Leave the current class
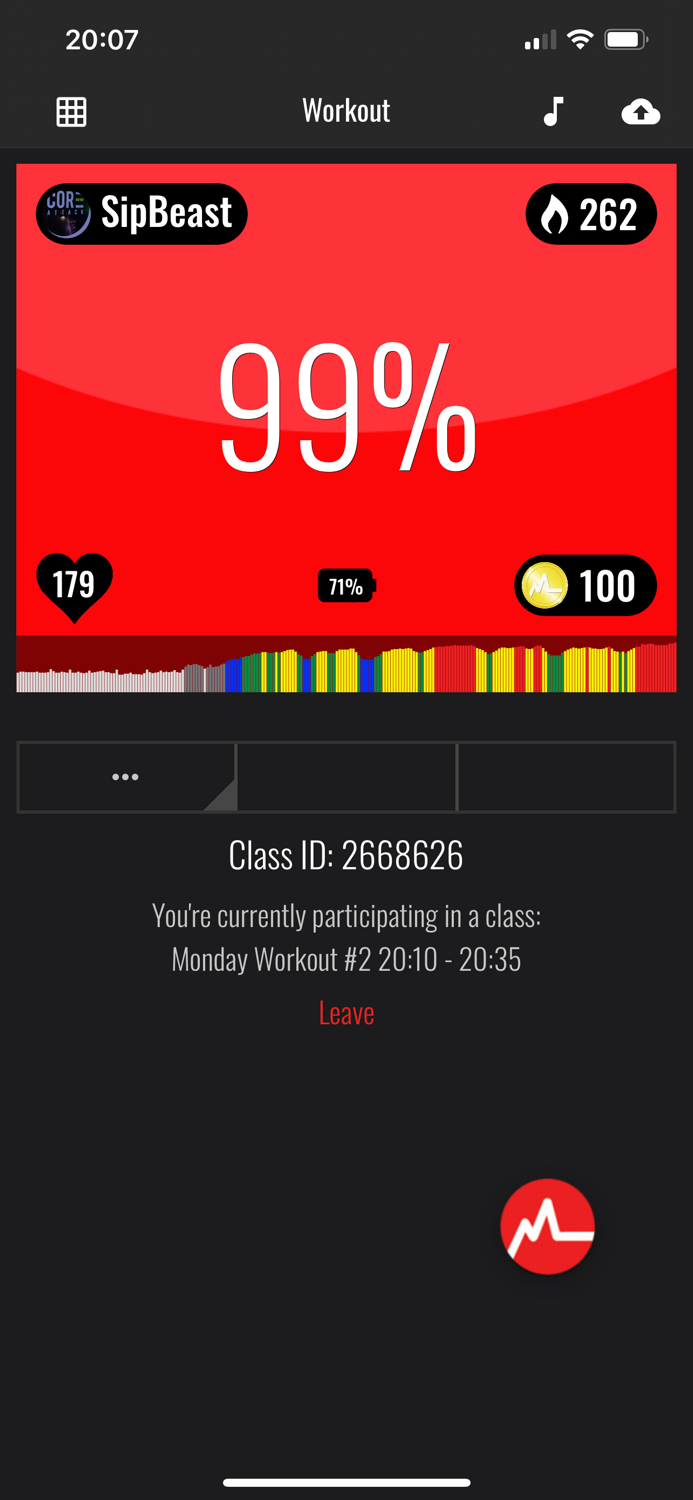693x1500 pixels. (346, 1013)
